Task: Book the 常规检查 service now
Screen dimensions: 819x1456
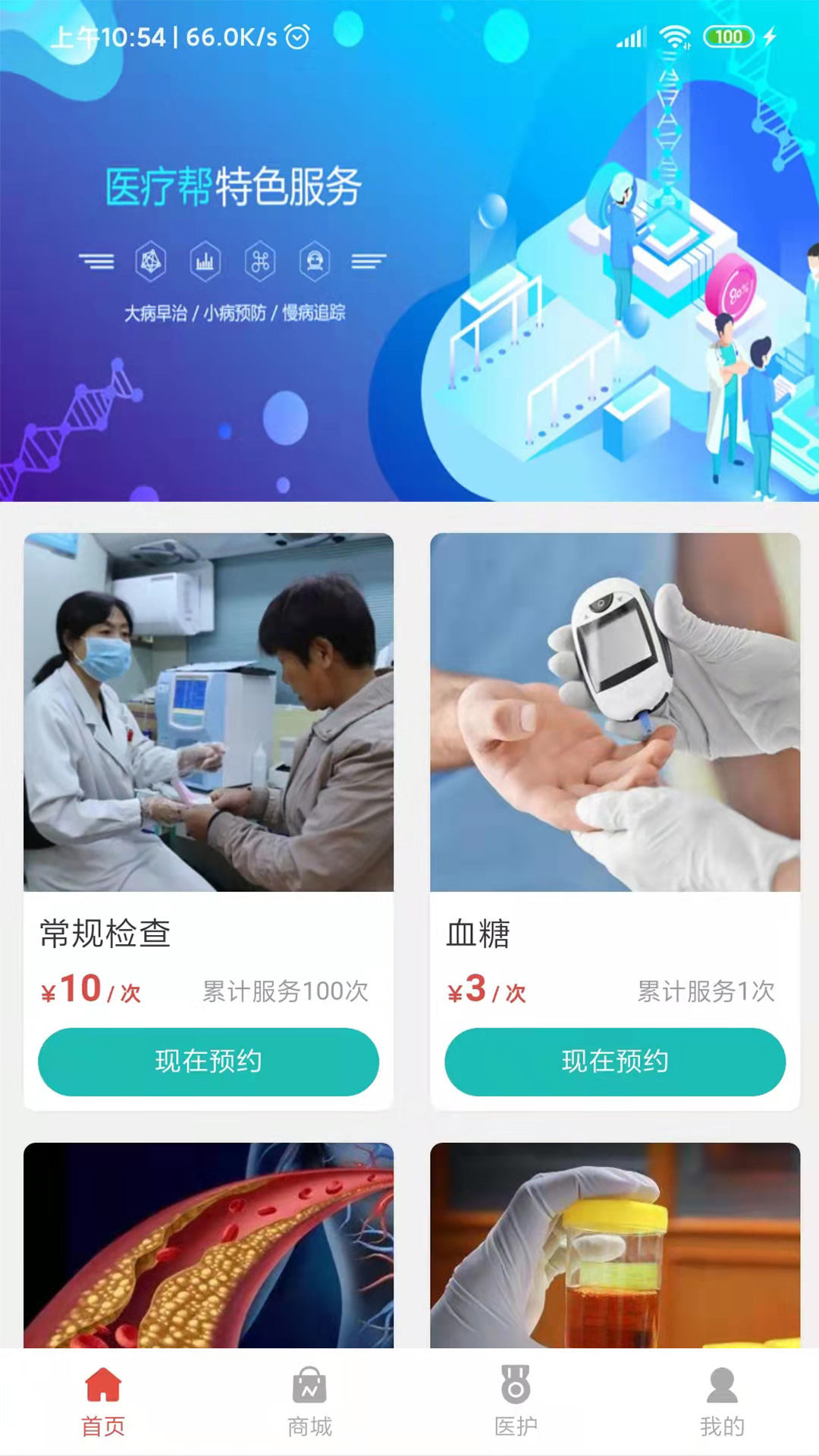Action: click(x=209, y=1061)
